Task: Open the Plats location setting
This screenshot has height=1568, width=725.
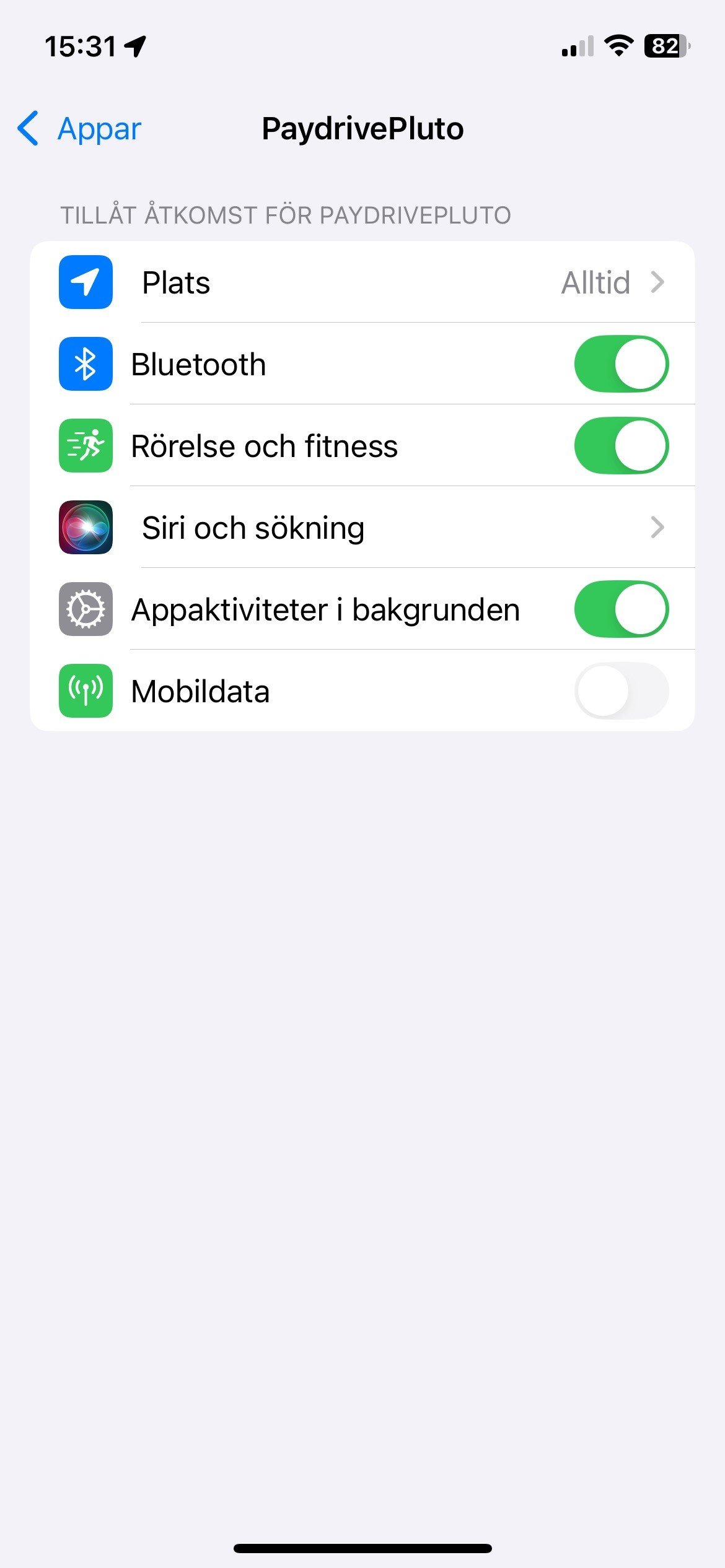Action: click(x=362, y=282)
